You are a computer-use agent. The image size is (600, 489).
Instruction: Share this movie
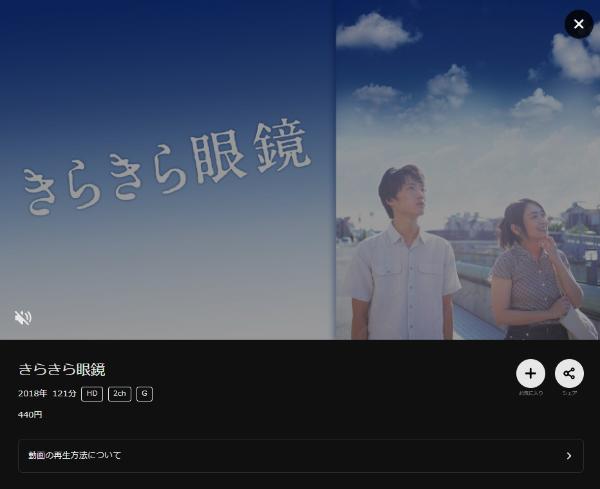[569, 374]
